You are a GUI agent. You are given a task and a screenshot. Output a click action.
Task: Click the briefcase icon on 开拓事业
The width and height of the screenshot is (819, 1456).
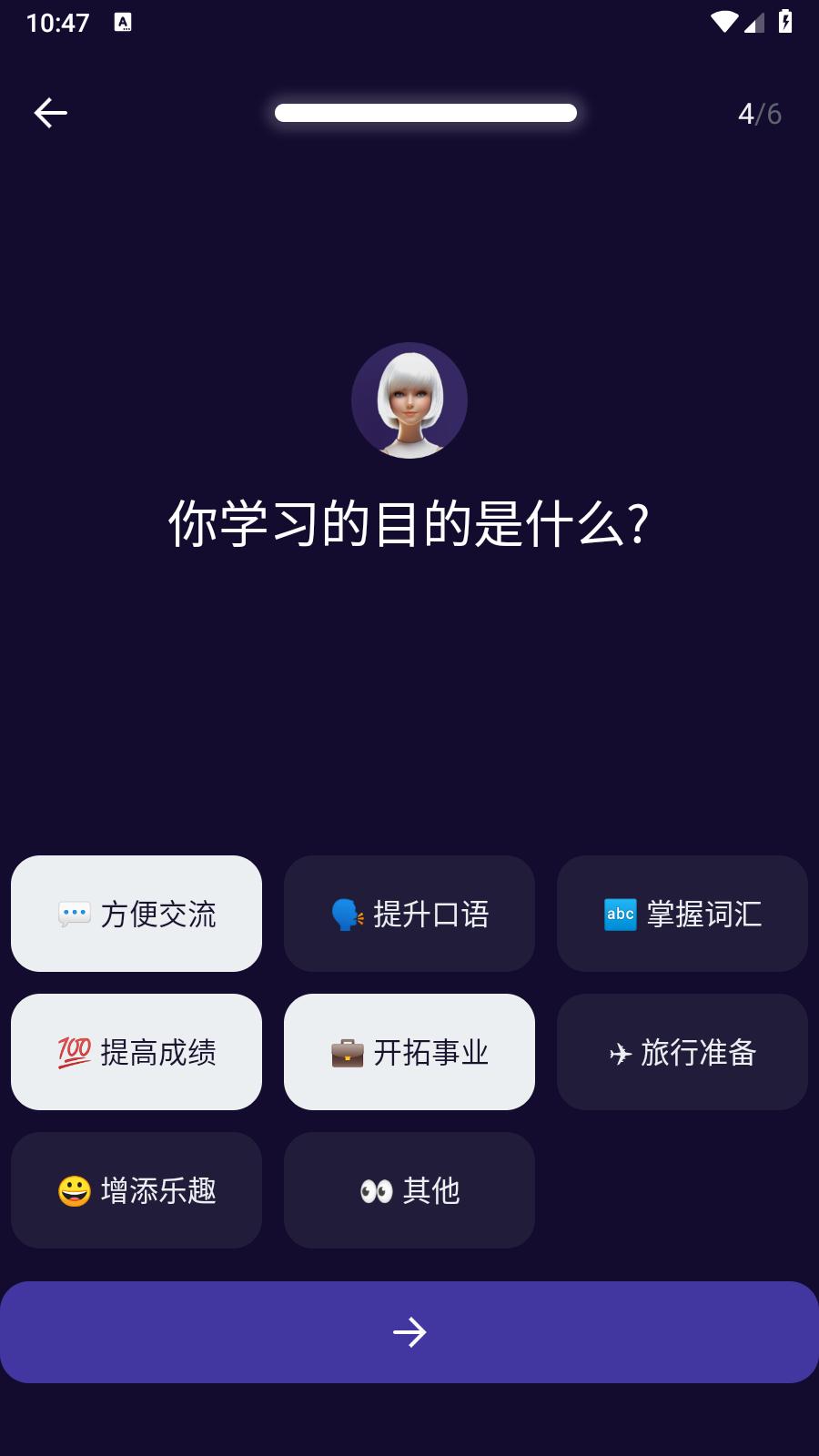[347, 1052]
